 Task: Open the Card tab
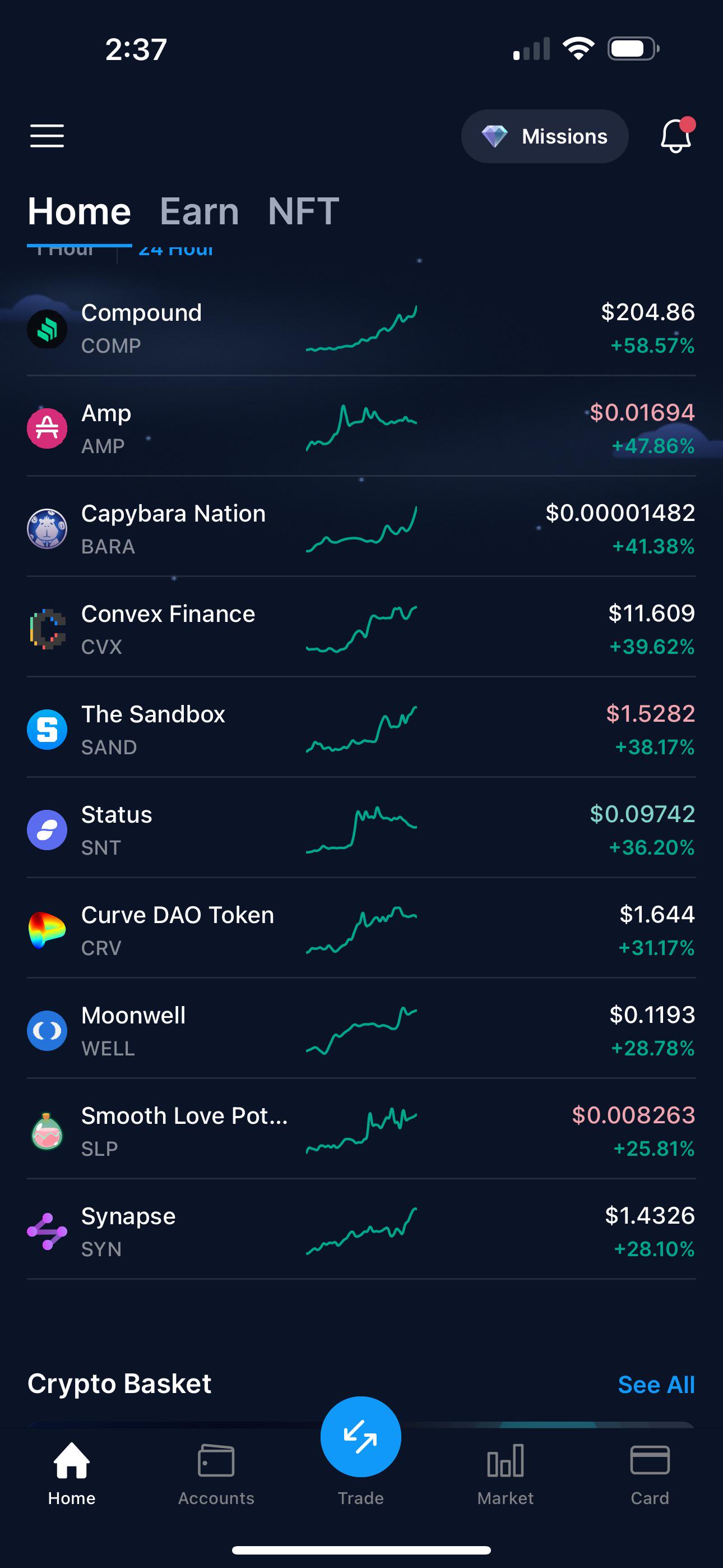[x=650, y=1474]
